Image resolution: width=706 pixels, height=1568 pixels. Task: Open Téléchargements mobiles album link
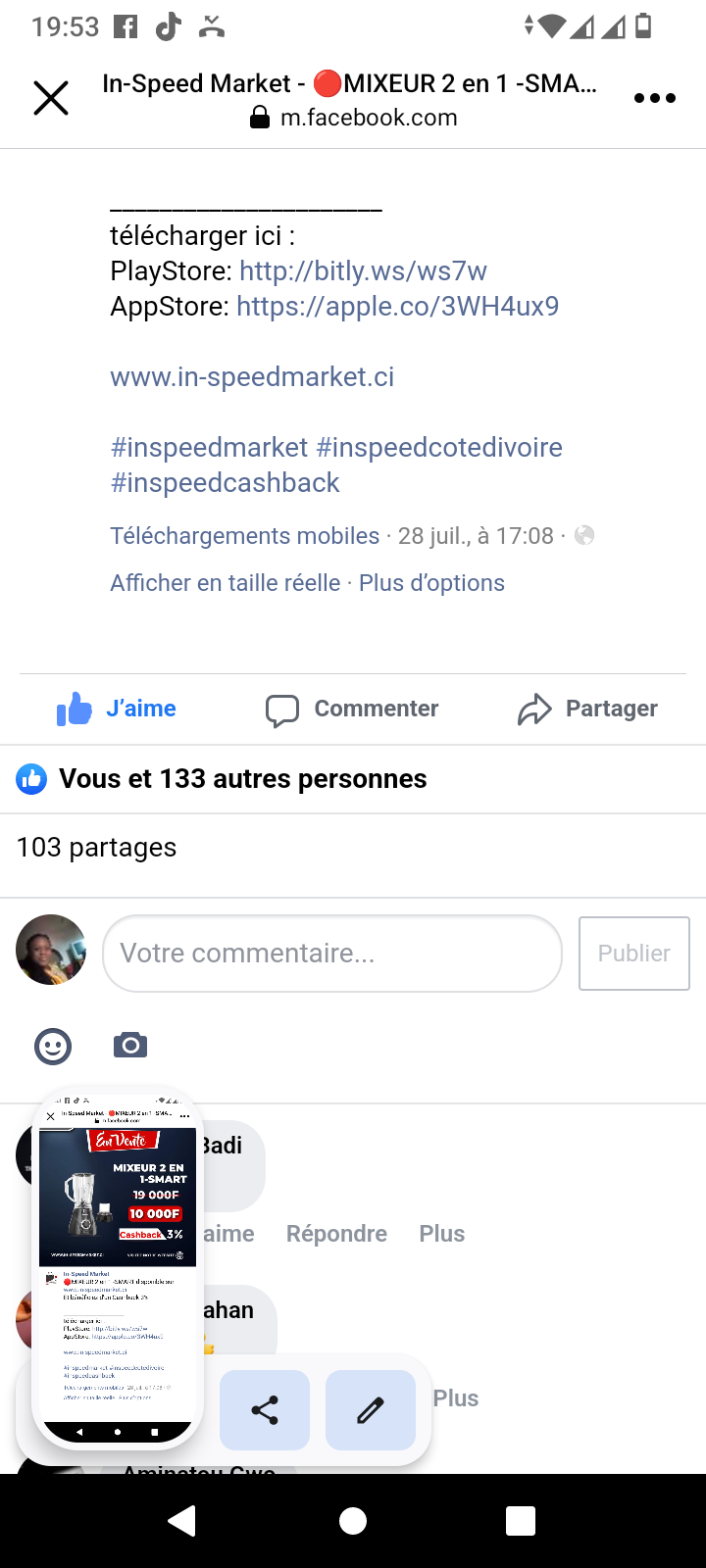coord(244,536)
